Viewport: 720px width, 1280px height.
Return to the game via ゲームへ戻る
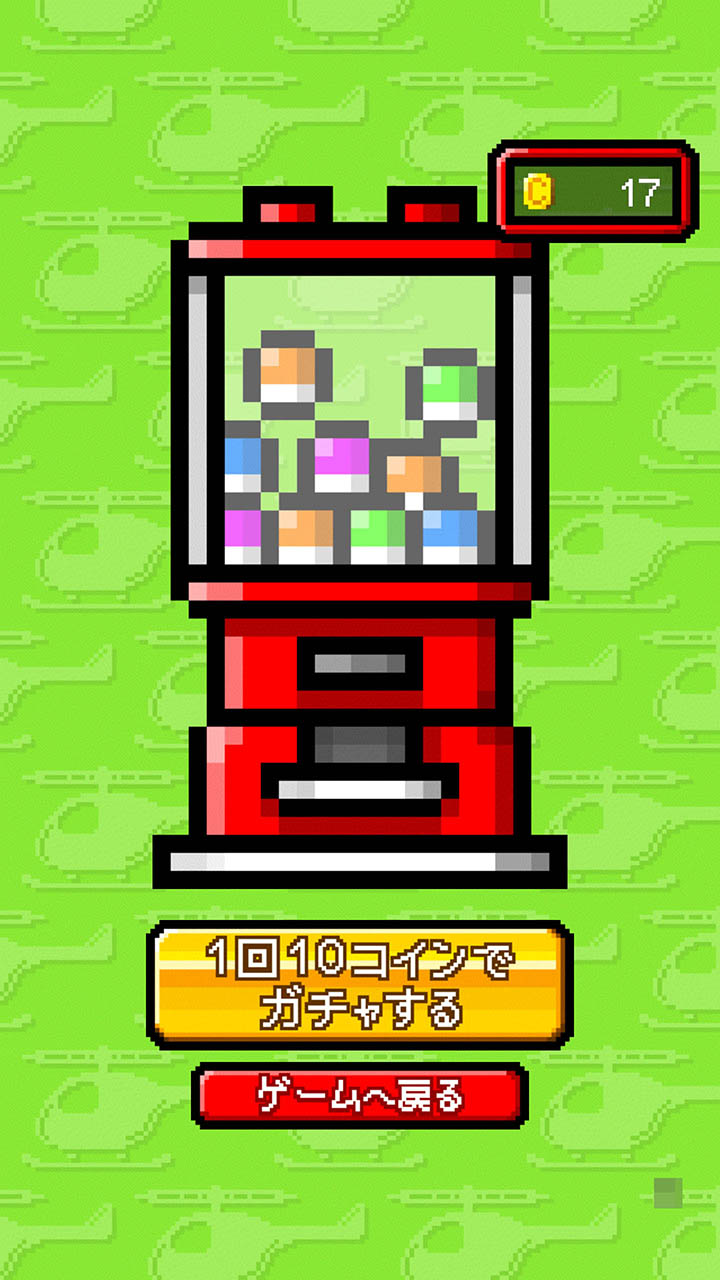[360, 1096]
